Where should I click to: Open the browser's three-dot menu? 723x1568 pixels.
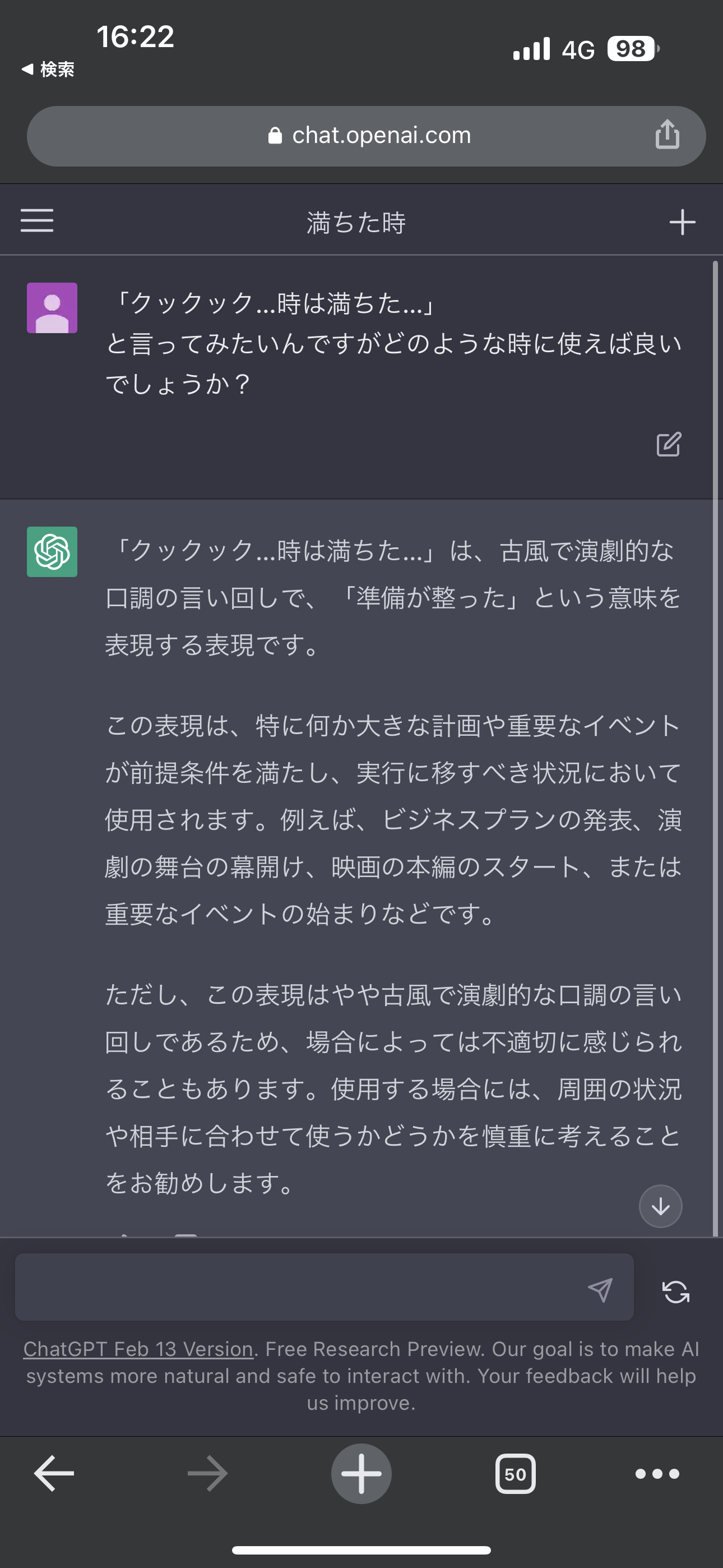pos(657,1474)
